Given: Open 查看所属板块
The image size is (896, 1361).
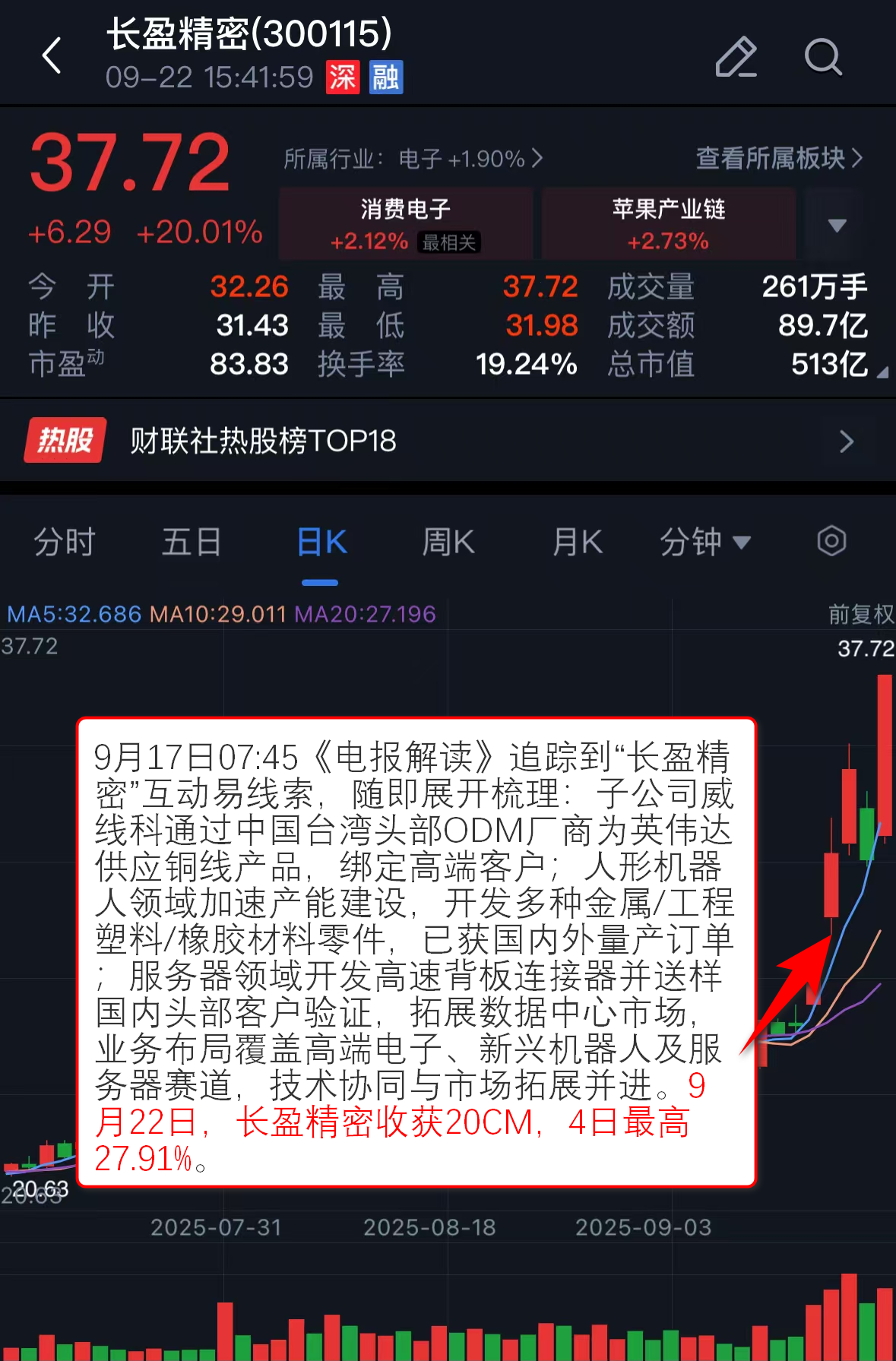Looking at the screenshot, I should [779, 158].
